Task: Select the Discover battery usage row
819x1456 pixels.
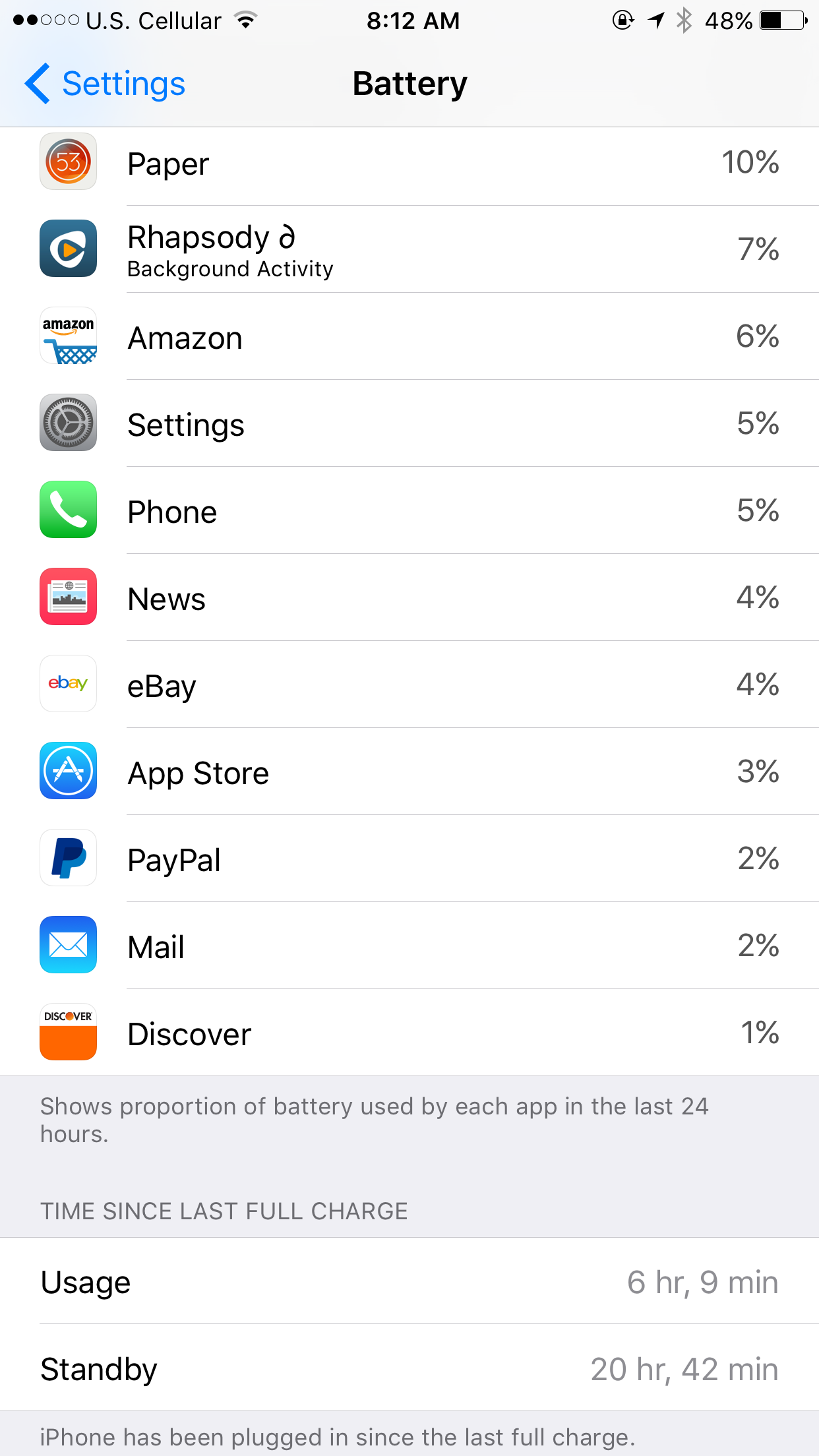Action: tap(409, 1033)
